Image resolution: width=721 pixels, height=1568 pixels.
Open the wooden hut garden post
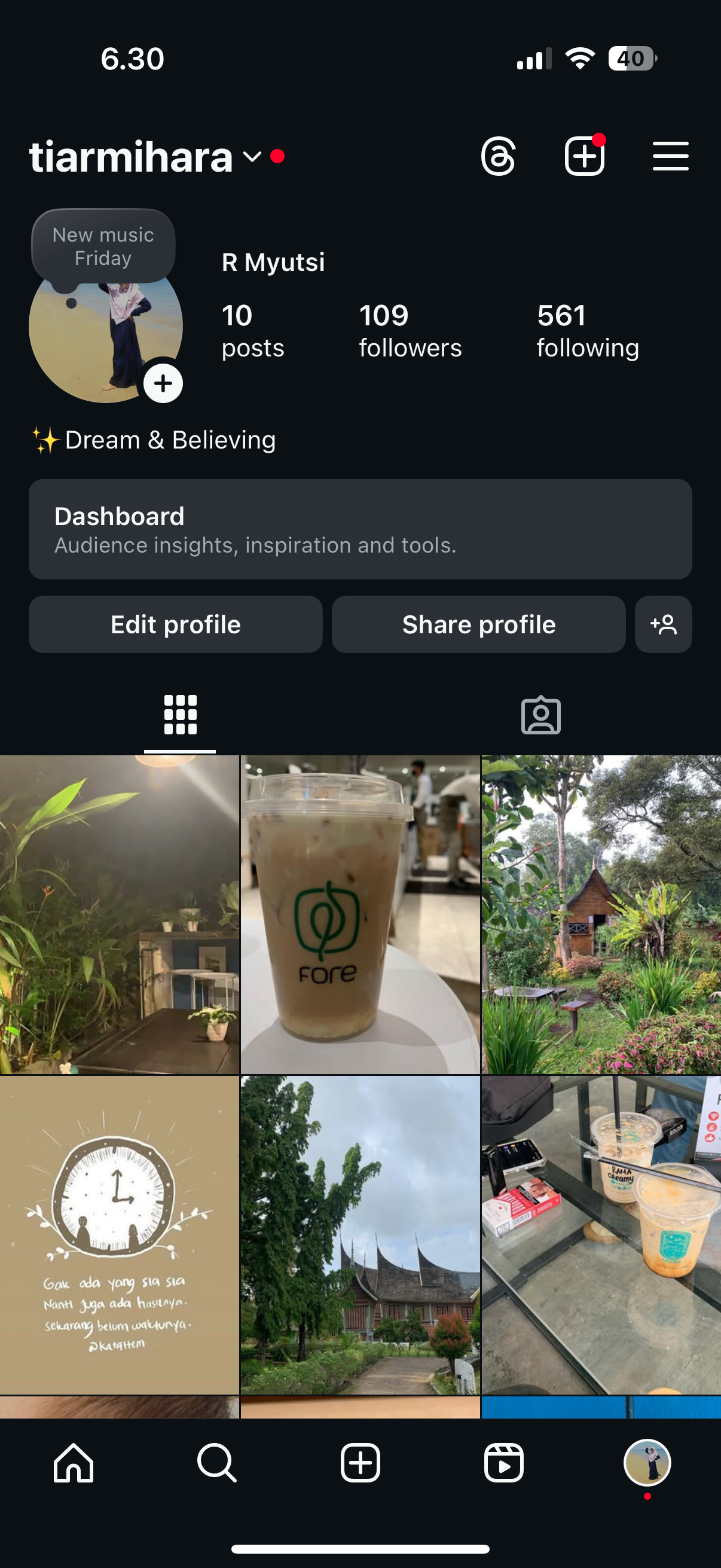601,914
